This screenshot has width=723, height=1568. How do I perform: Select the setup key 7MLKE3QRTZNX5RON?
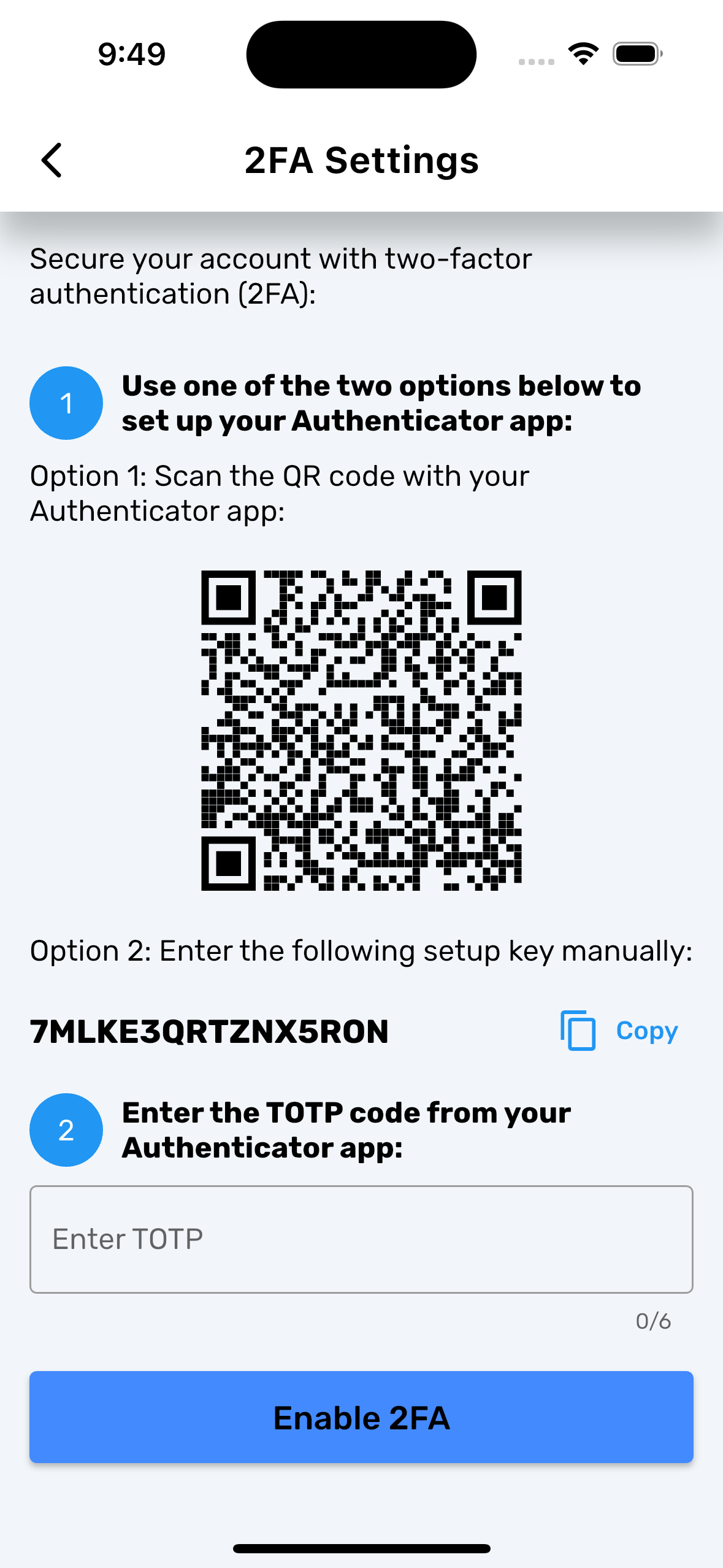[x=208, y=1031]
